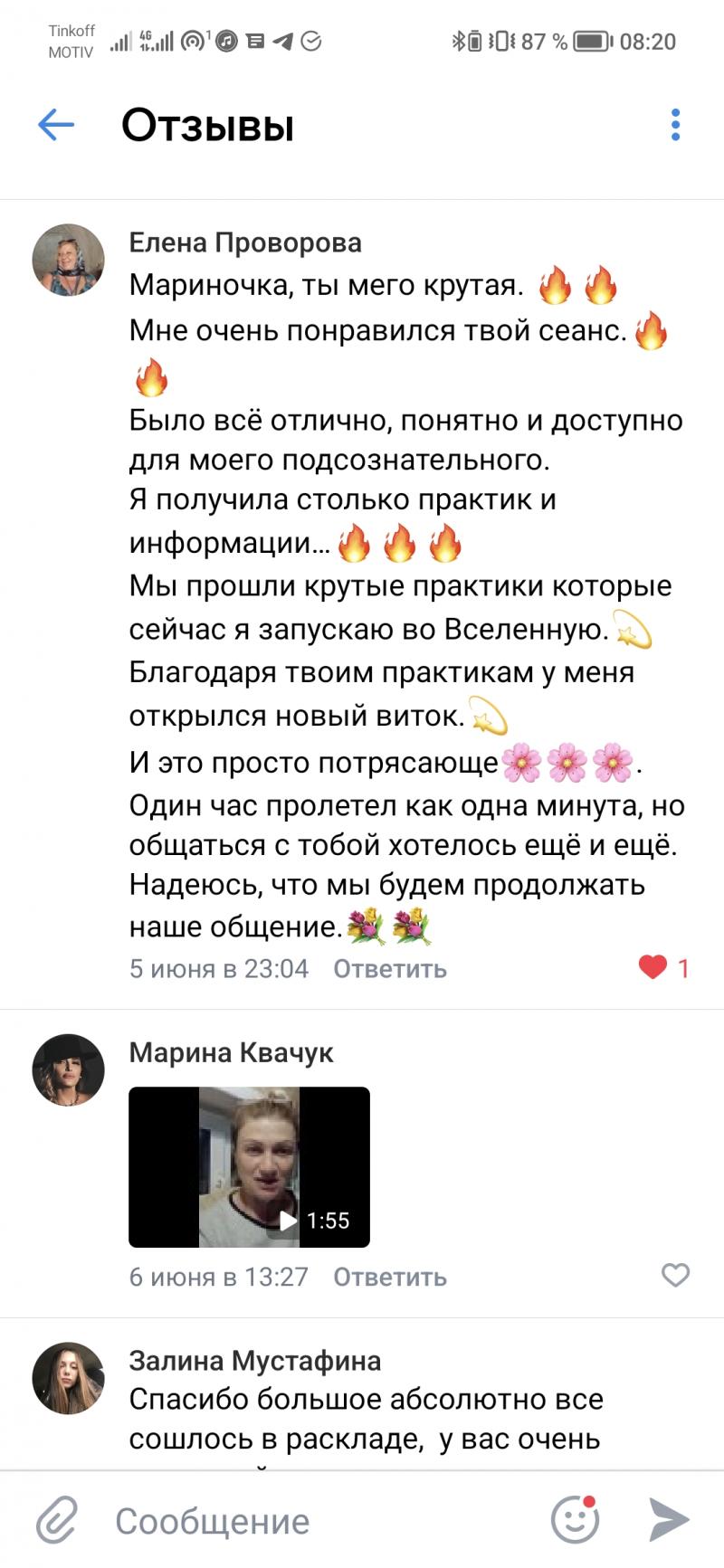Open the three-dot overflow menu
The height and width of the screenshot is (1568, 724).
point(675,125)
